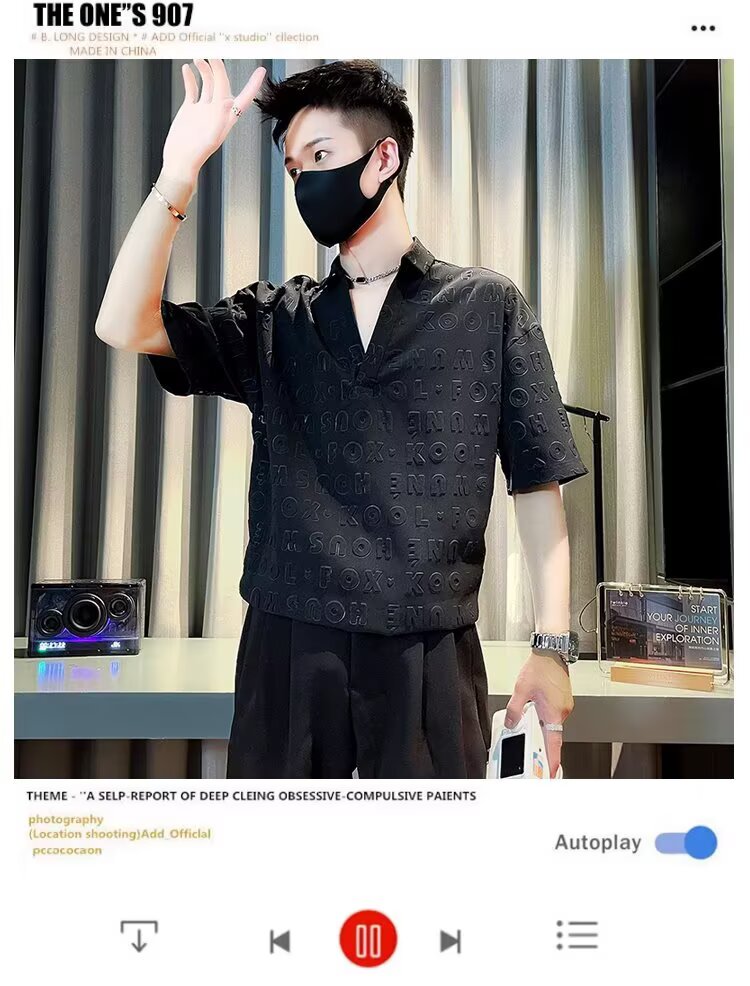Image resolution: width=750 pixels, height=986 pixels.
Task: Click the THEME description line
Action: [250, 796]
